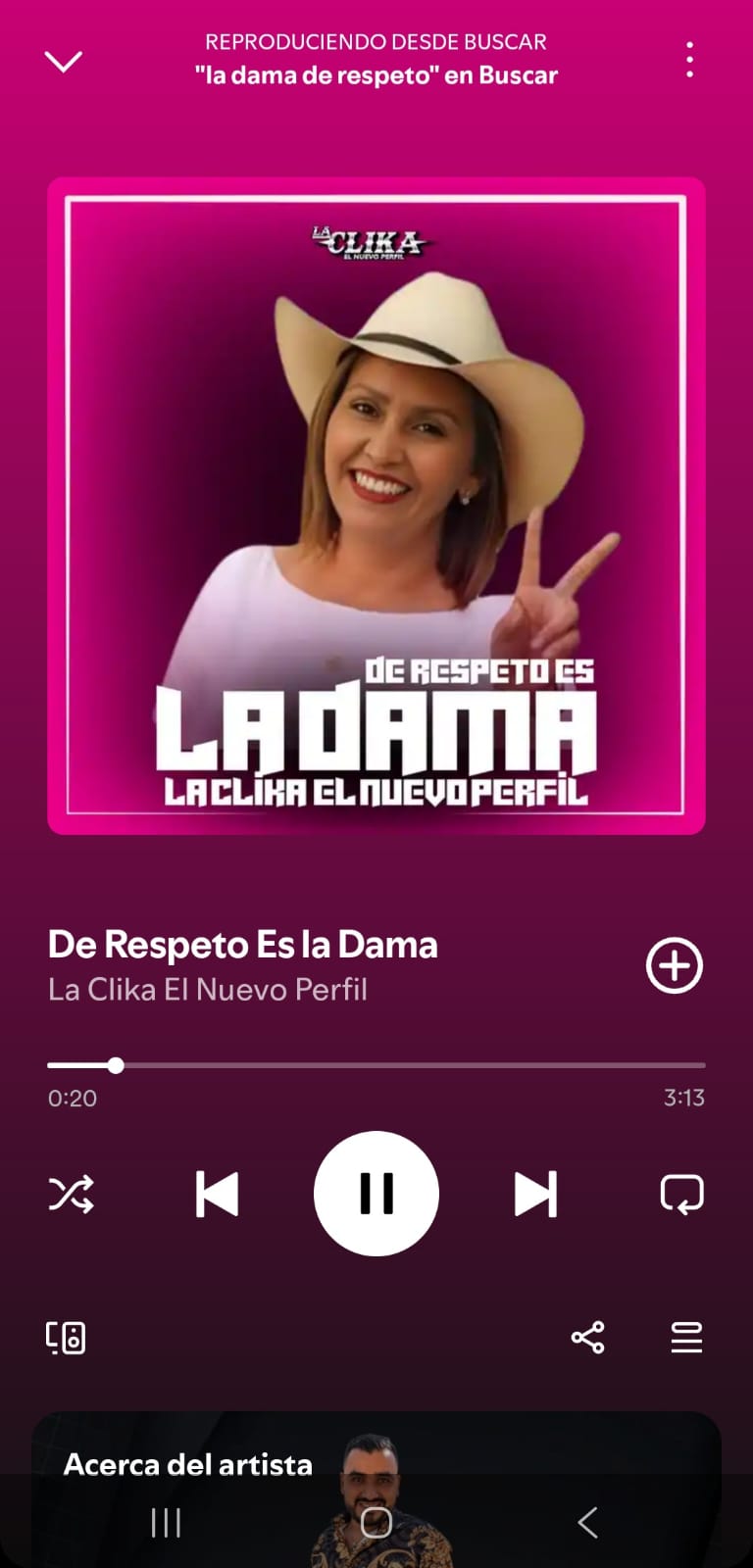Share this song
This screenshot has height=1568, width=753.
pyautogui.click(x=588, y=1338)
